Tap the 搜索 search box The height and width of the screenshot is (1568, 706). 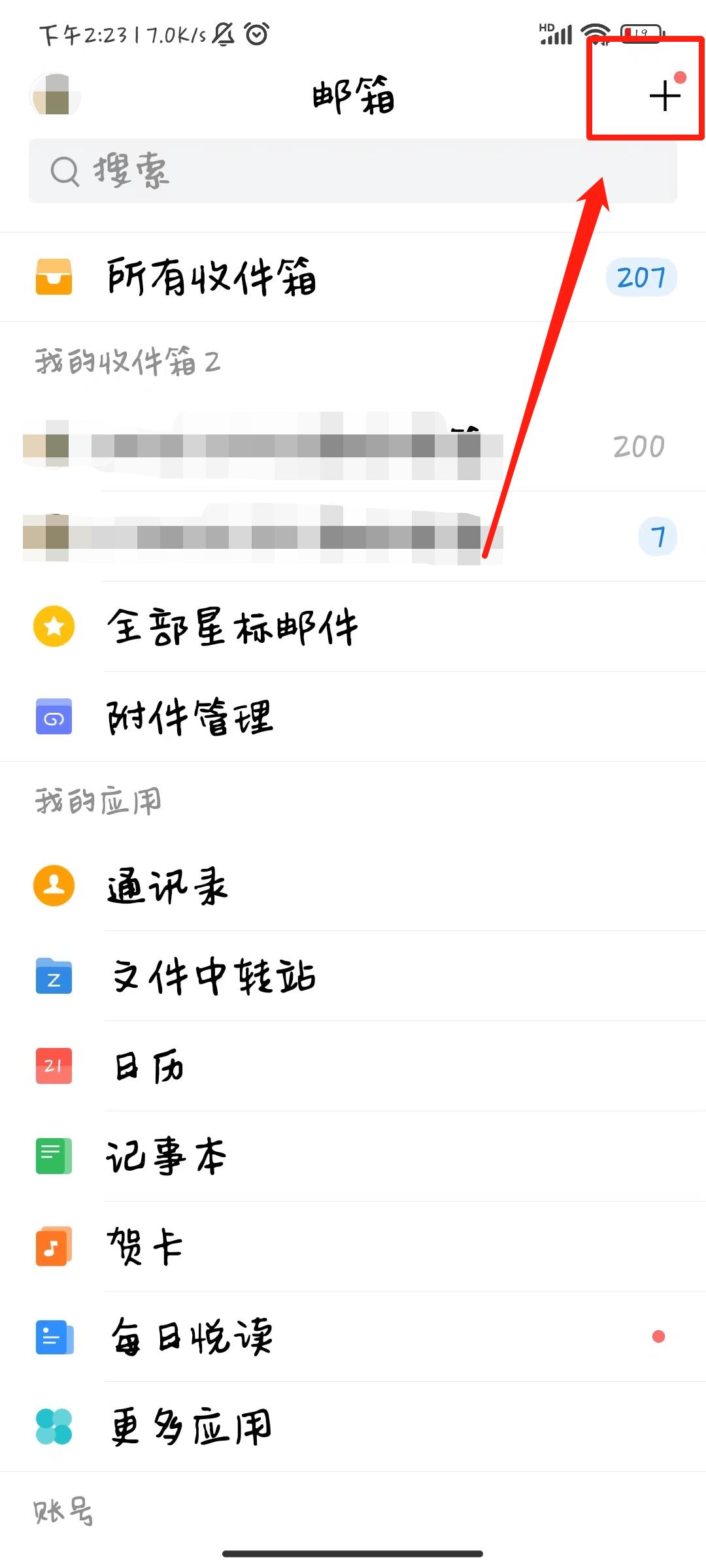click(x=353, y=171)
